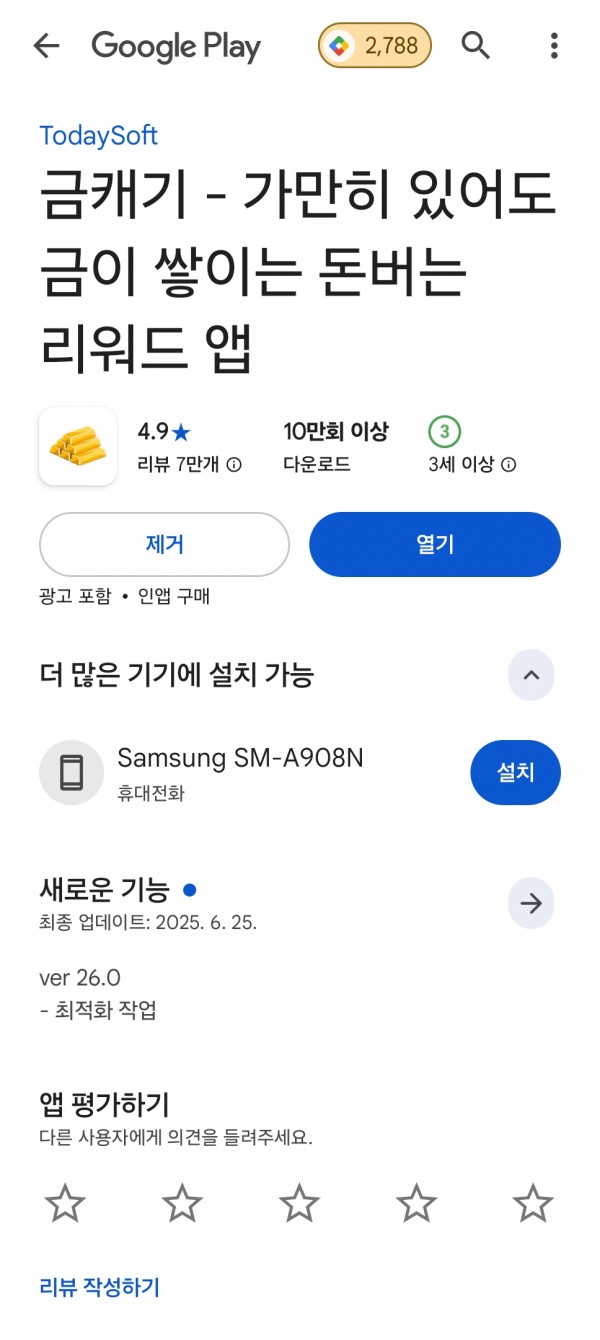Tap the info icon next to 리뷰 7만개
This screenshot has width=600, height=1340.
(234, 465)
